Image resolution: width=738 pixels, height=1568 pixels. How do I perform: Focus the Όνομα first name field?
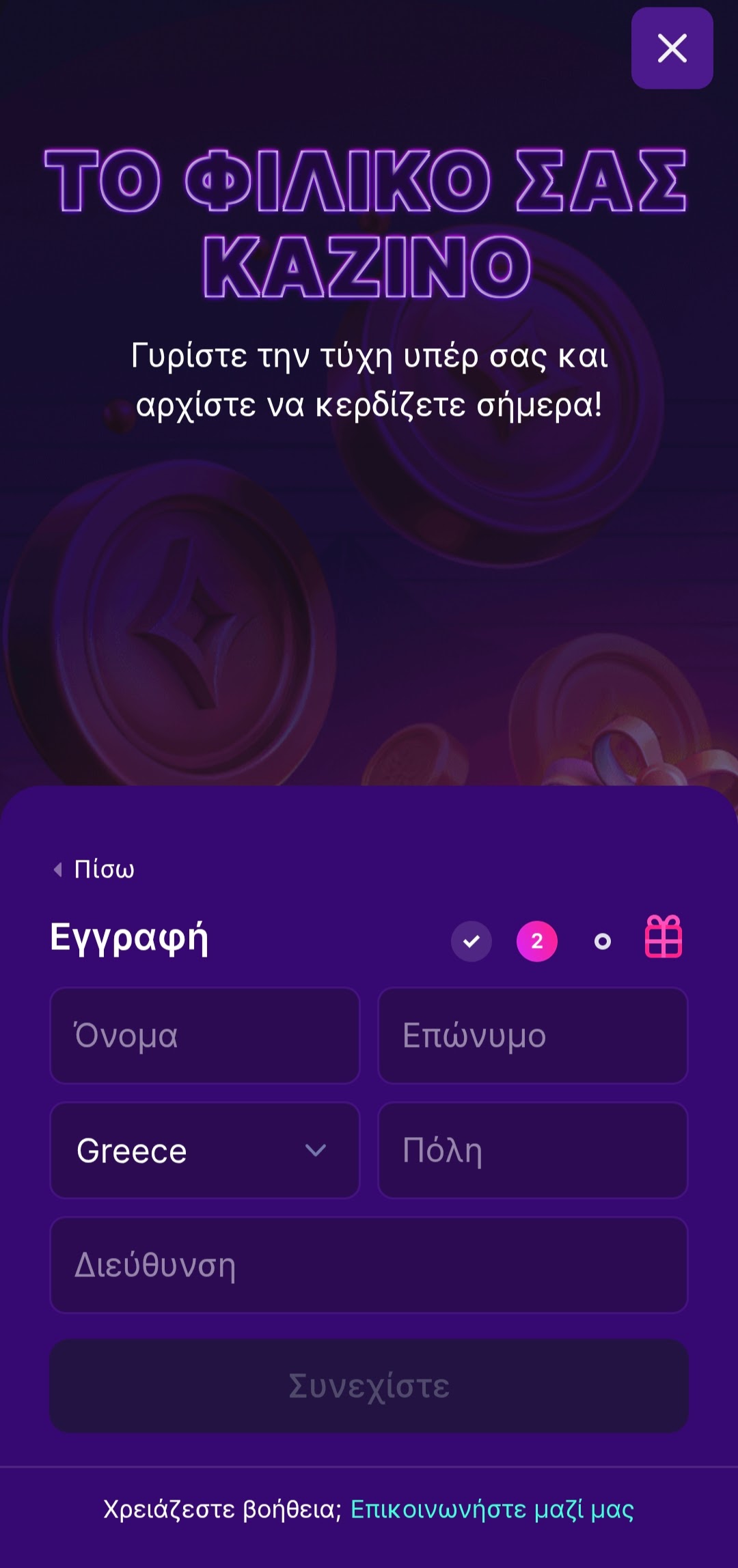click(x=204, y=1035)
